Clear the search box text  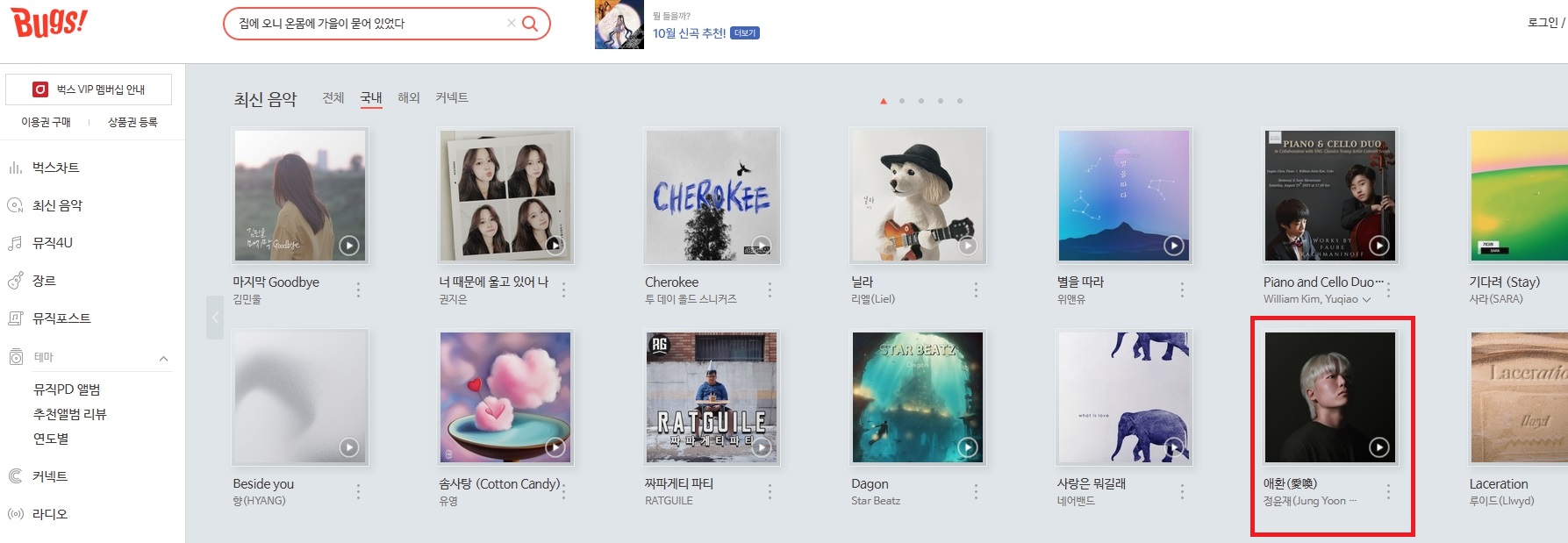tap(511, 24)
